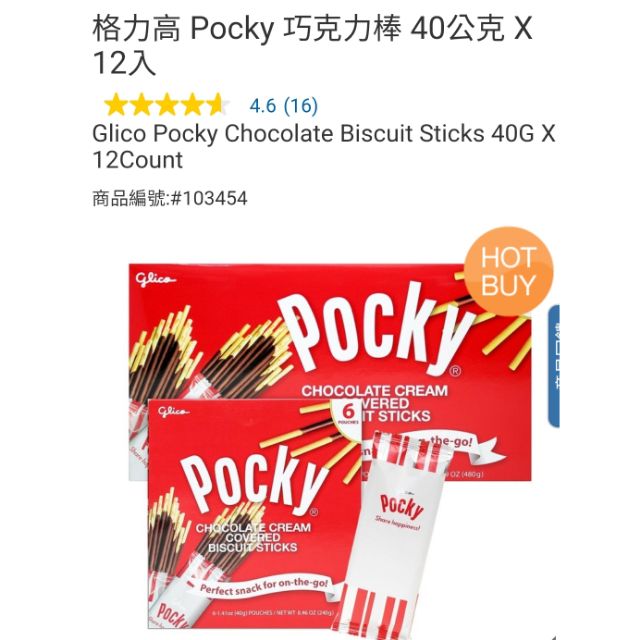Screen dimensions: 640x640
Task: Open the blue side tab on the right edge
Action: tap(553, 366)
